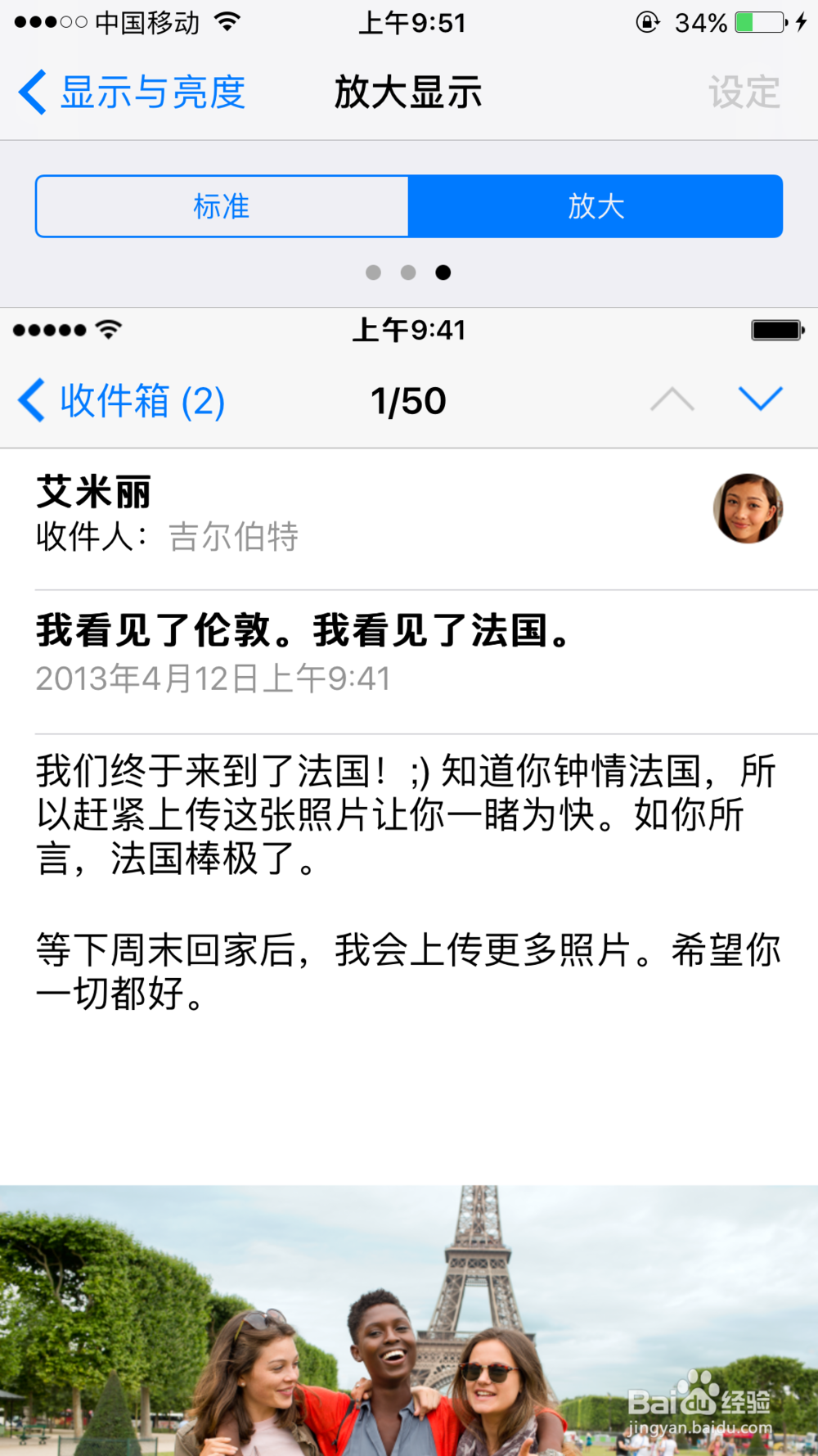Select the 放大 display mode
Viewport: 818px width, 1456px height.
point(596,206)
